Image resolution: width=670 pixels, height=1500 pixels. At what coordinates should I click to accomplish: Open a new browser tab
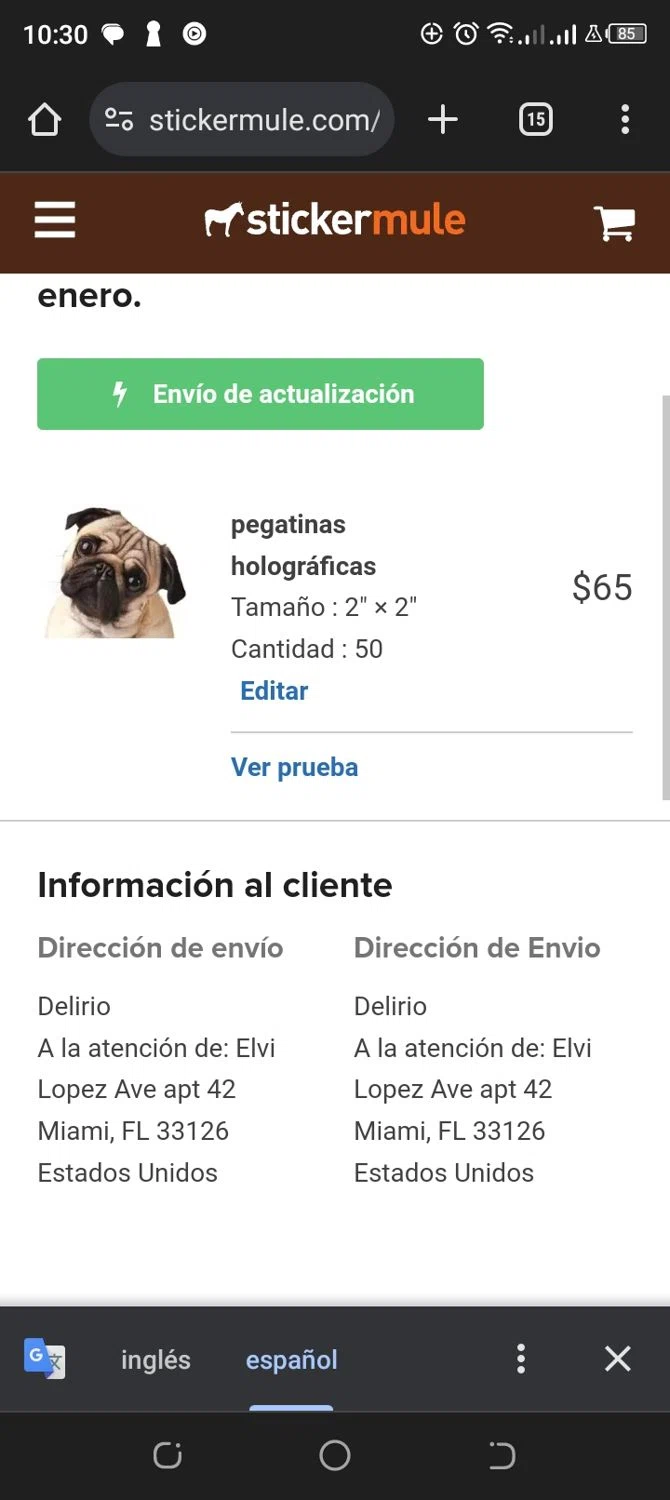[x=442, y=120]
